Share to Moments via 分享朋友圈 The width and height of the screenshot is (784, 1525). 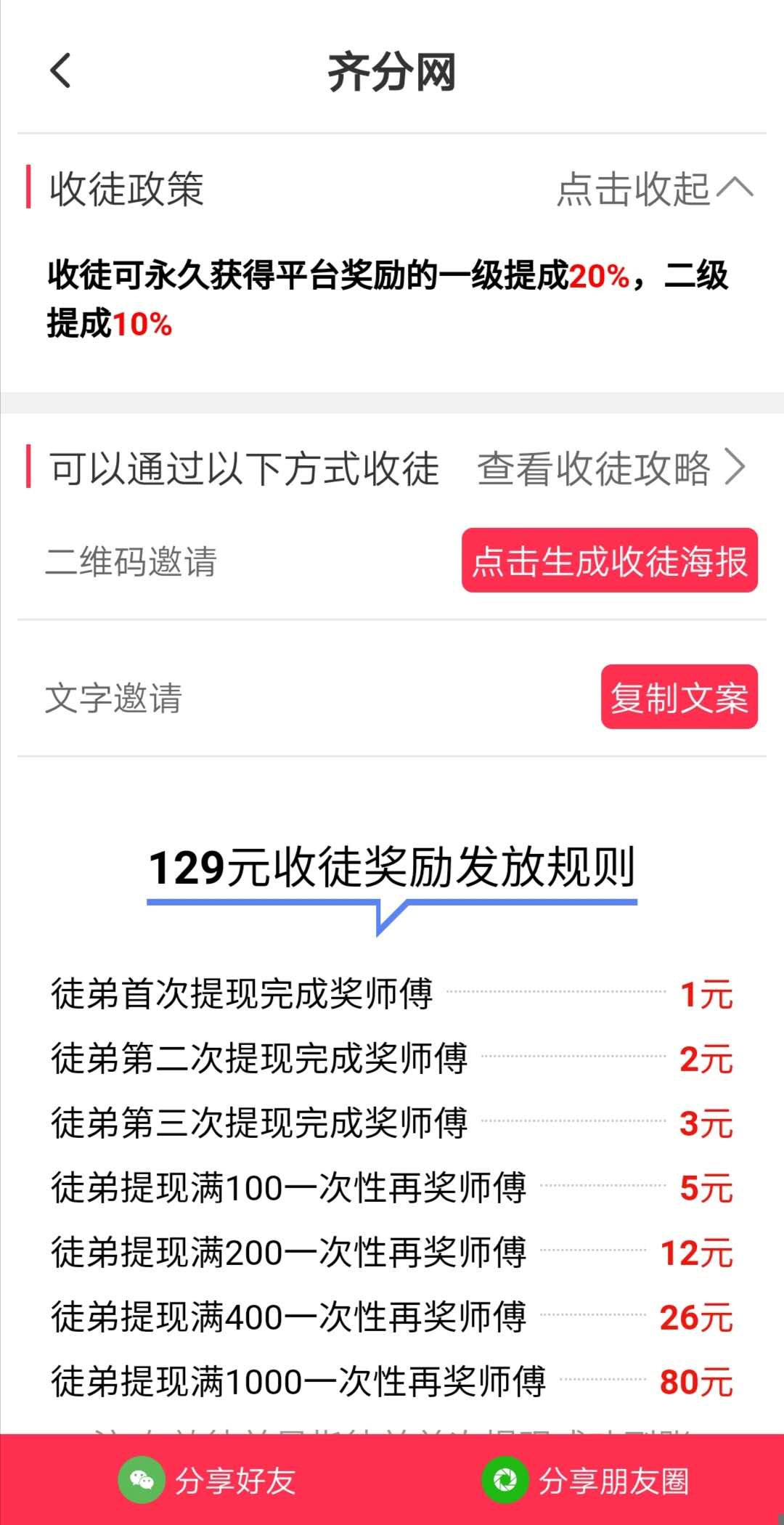tap(586, 1480)
